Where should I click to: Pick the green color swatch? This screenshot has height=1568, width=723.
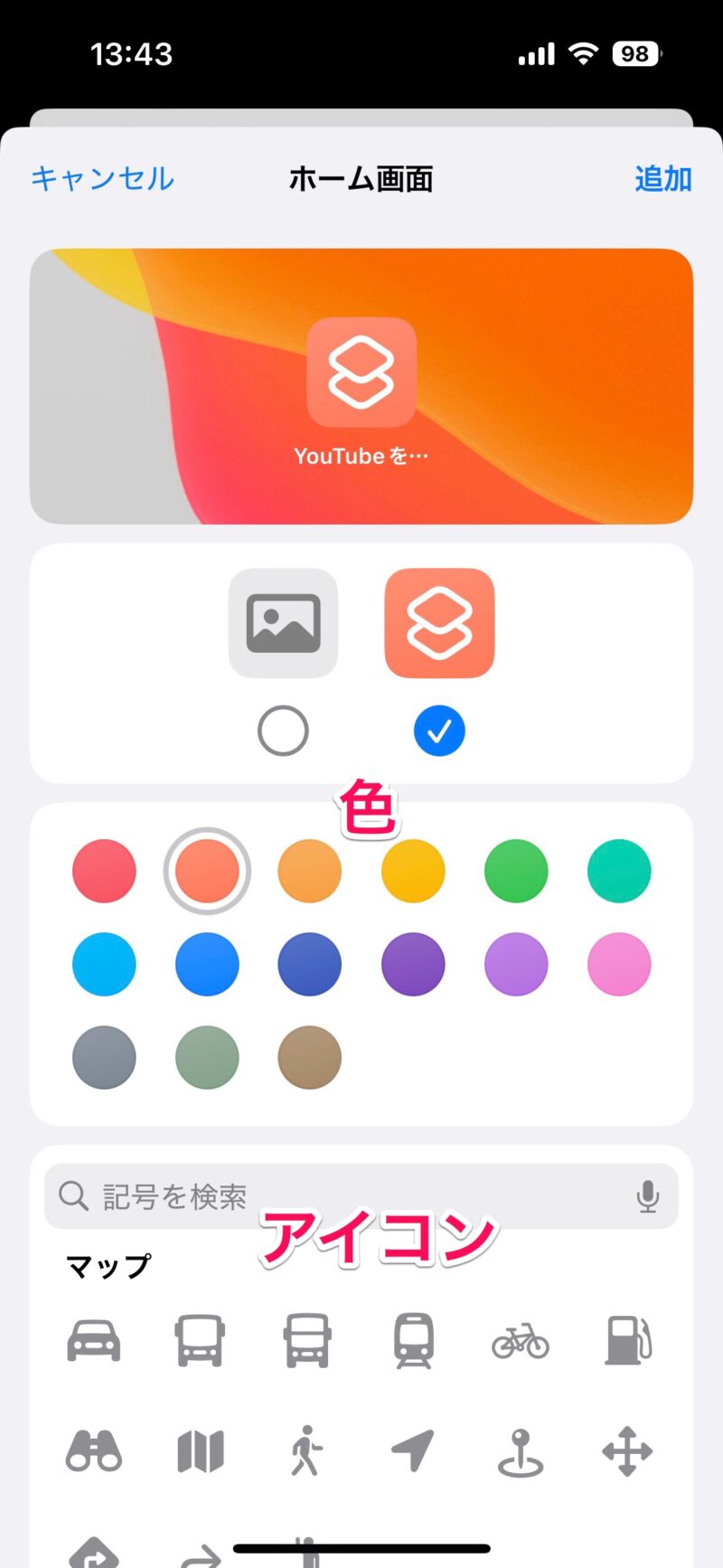[x=516, y=871]
